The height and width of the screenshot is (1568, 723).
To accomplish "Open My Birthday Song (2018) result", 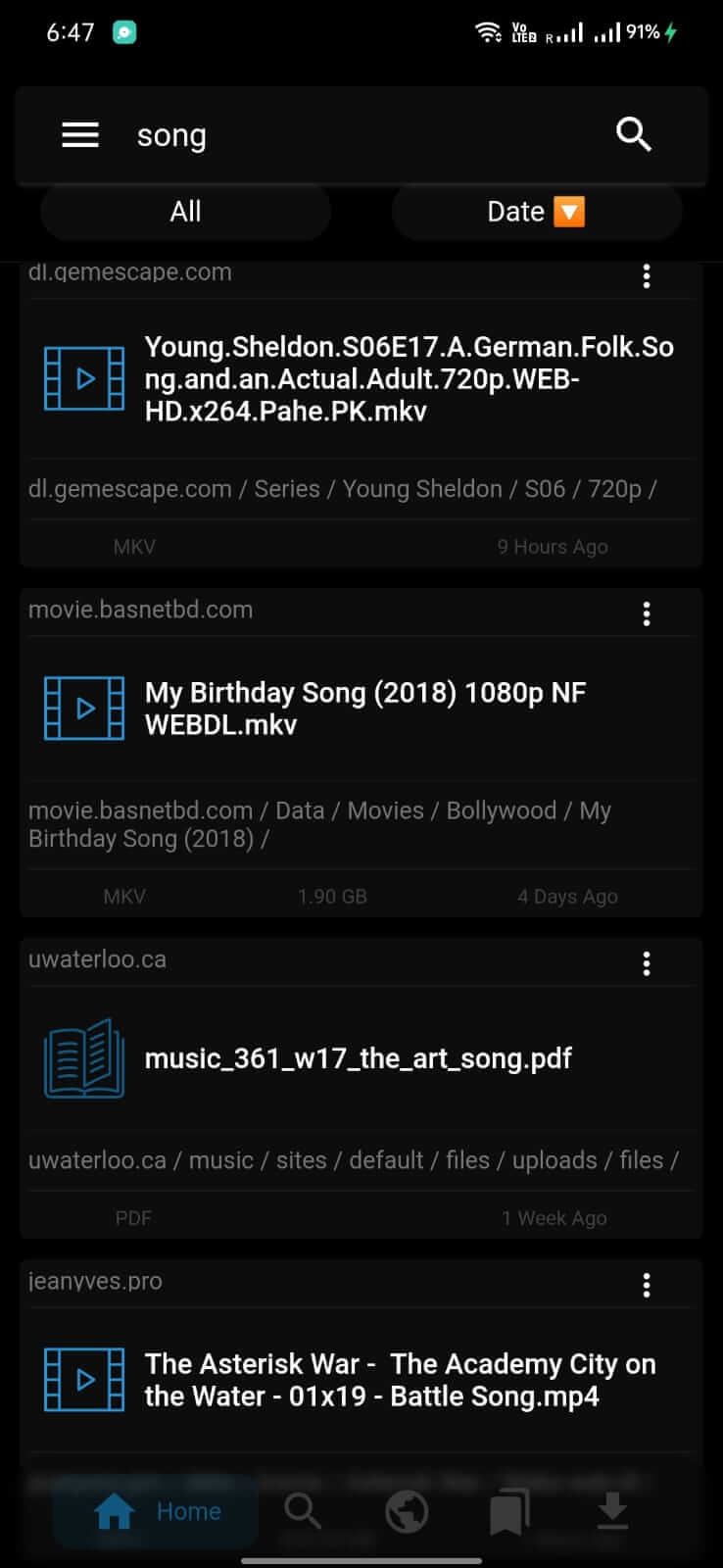I will (x=365, y=708).
